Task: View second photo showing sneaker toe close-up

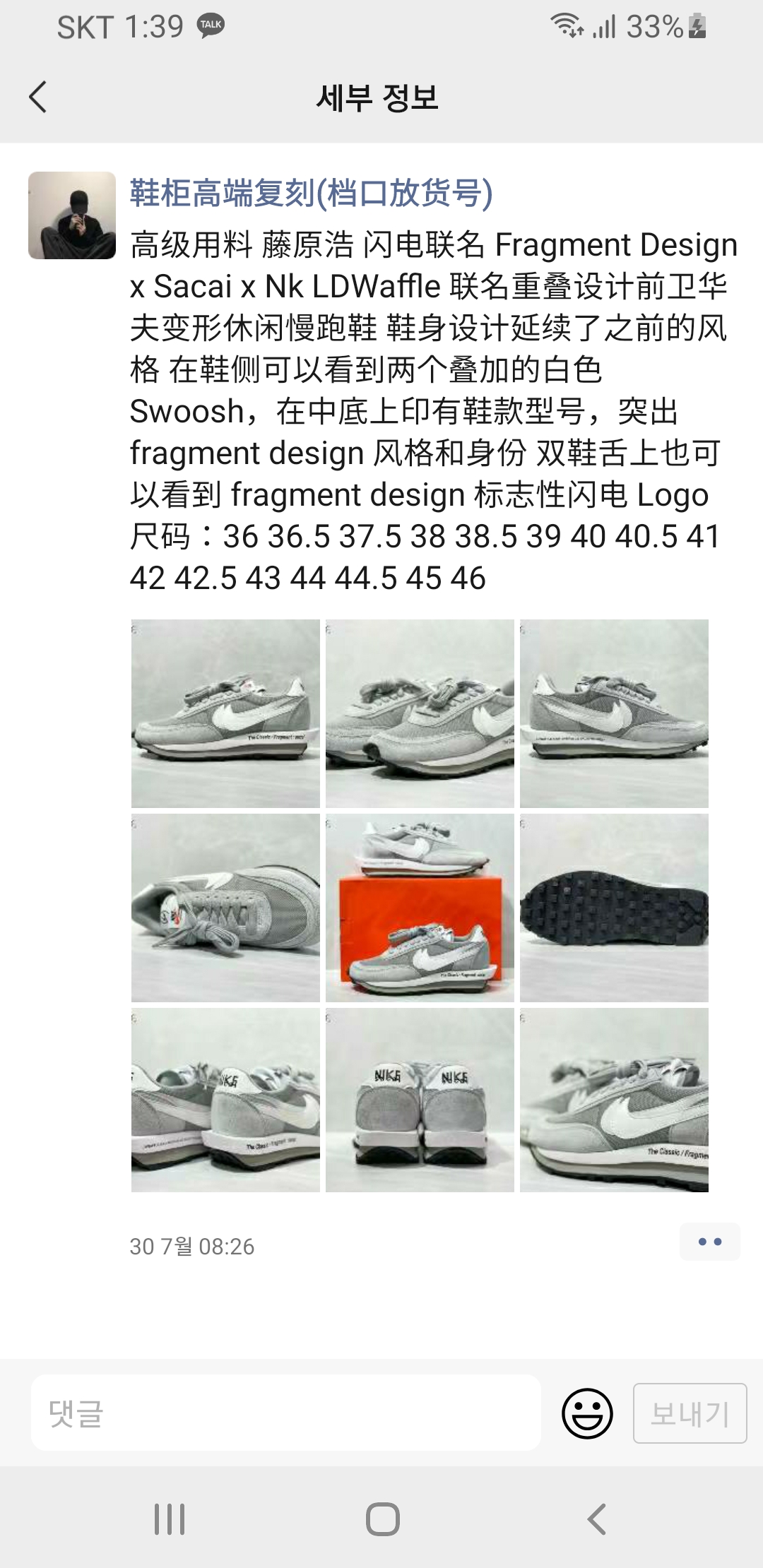Action: (420, 713)
